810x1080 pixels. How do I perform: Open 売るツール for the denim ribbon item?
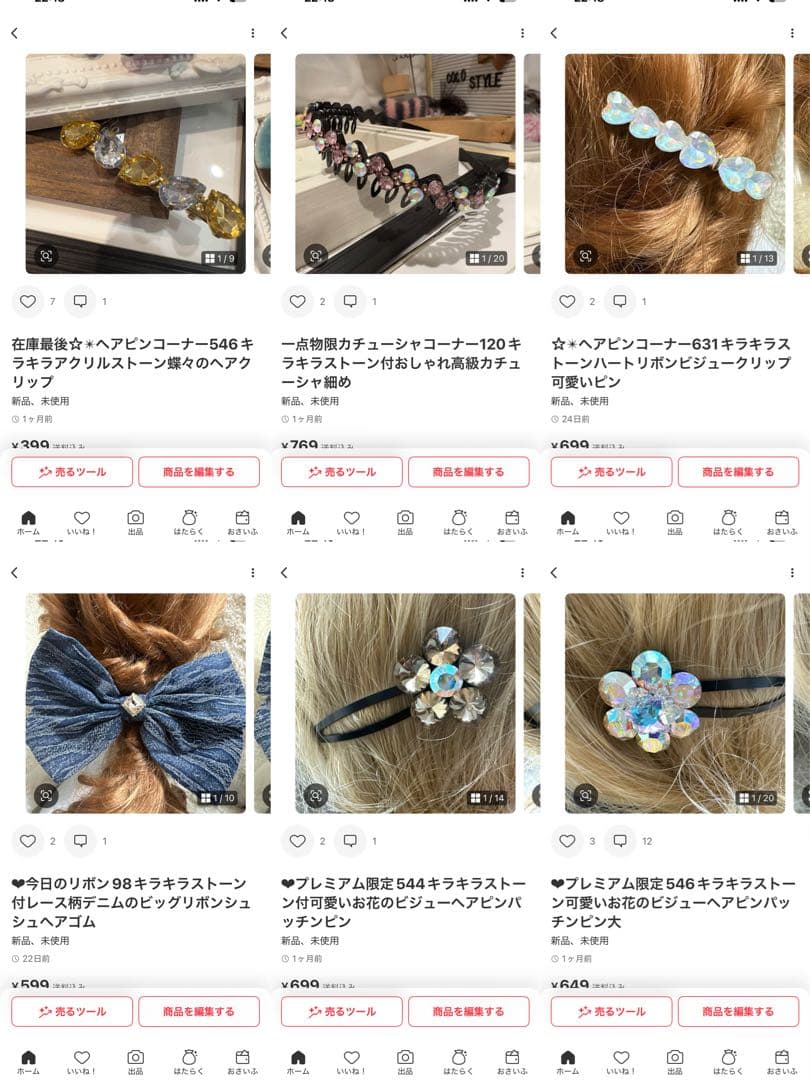click(71, 1011)
